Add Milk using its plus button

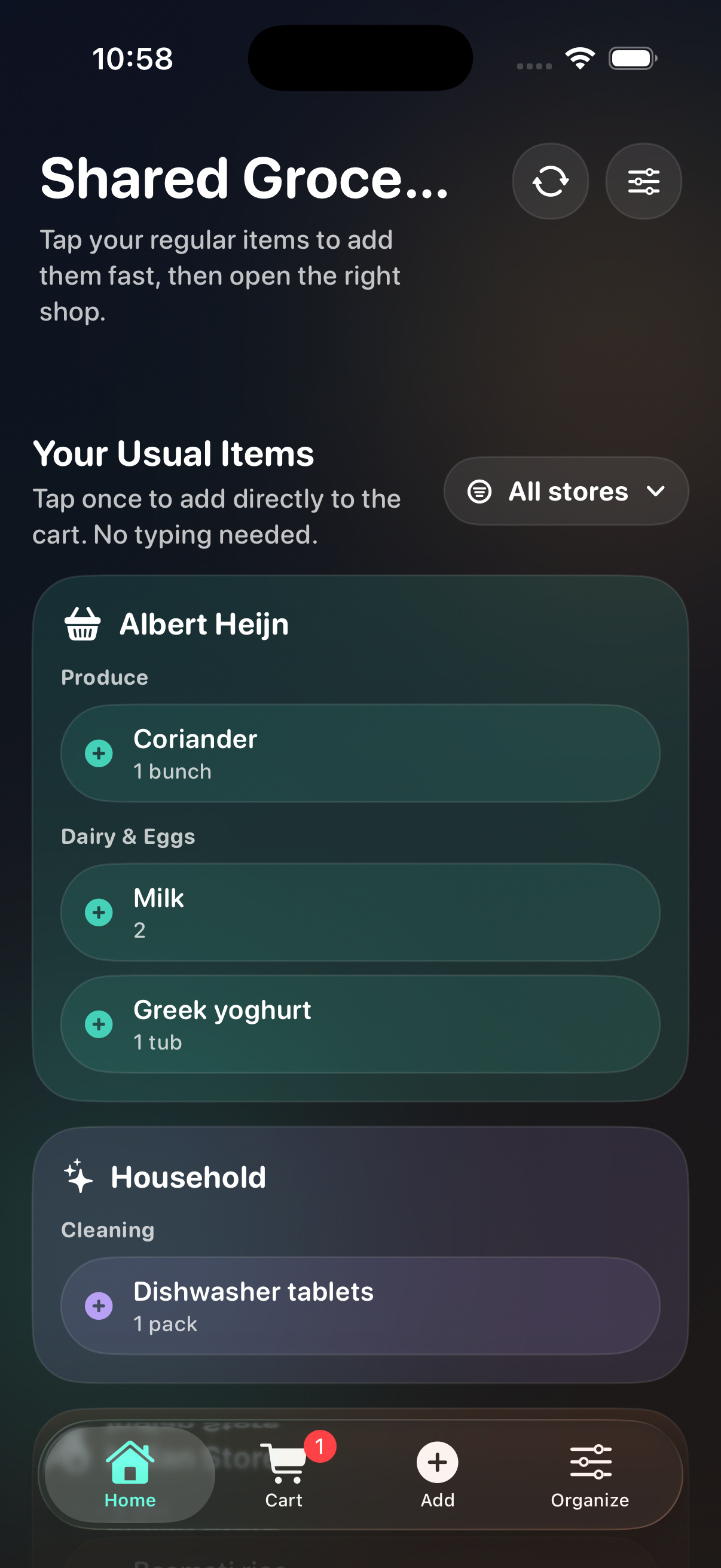coord(98,912)
